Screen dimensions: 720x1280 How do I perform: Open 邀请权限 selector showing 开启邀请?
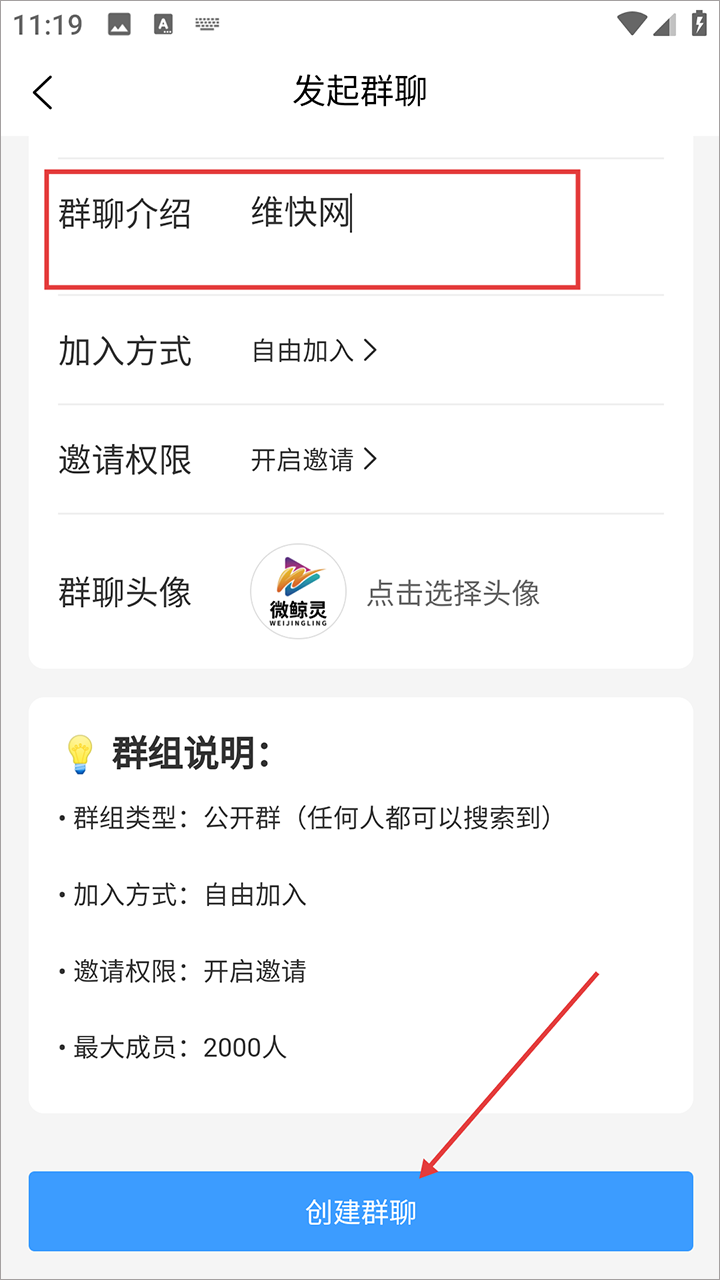pos(314,460)
